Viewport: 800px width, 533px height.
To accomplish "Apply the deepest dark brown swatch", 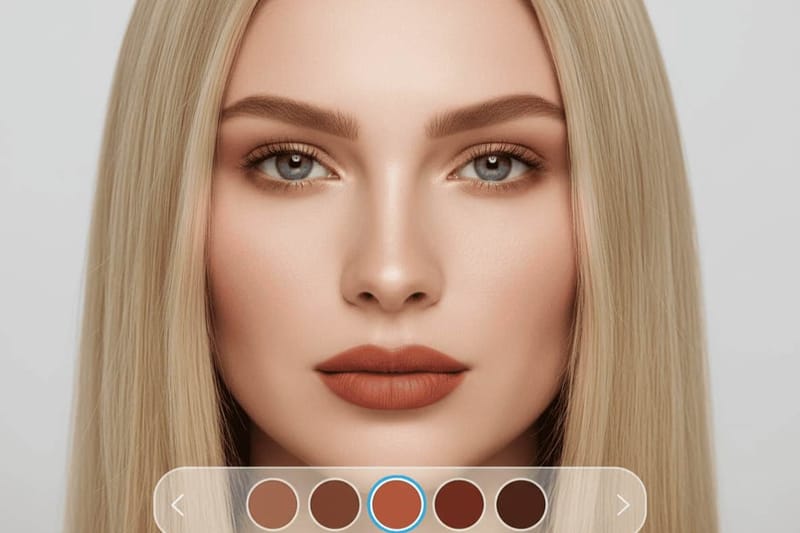I will [521, 504].
